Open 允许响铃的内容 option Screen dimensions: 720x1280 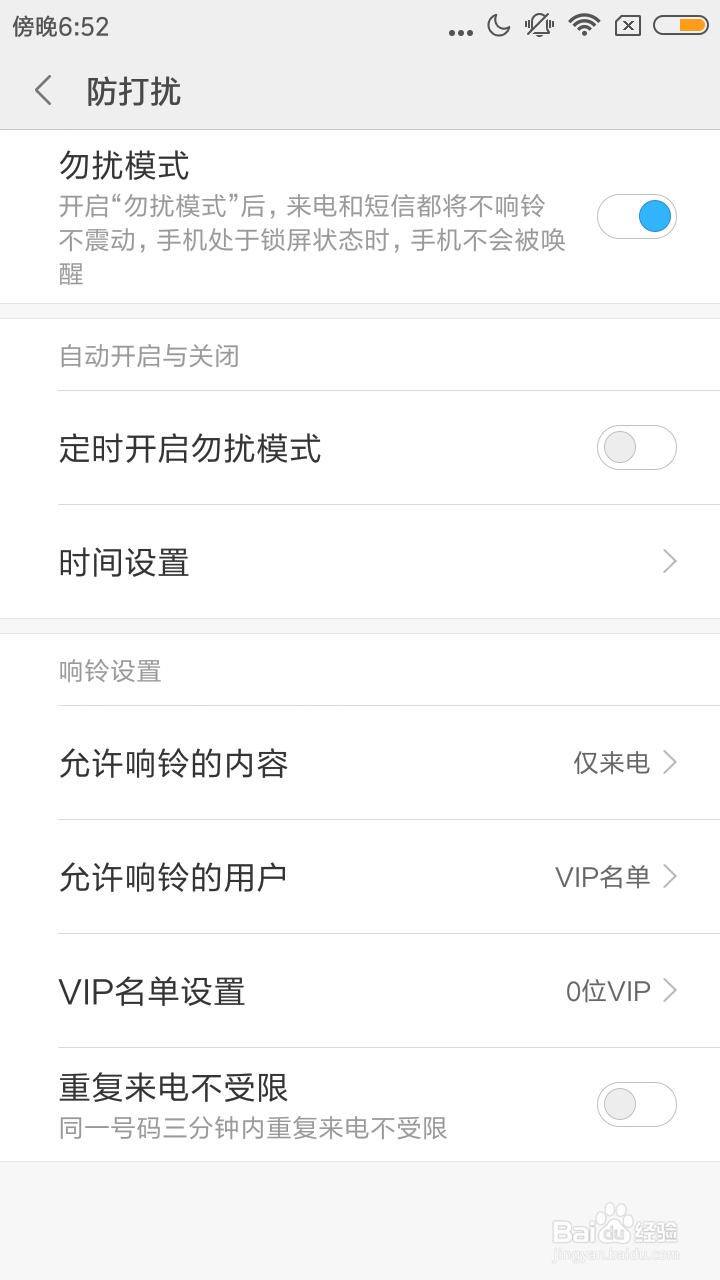360,763
